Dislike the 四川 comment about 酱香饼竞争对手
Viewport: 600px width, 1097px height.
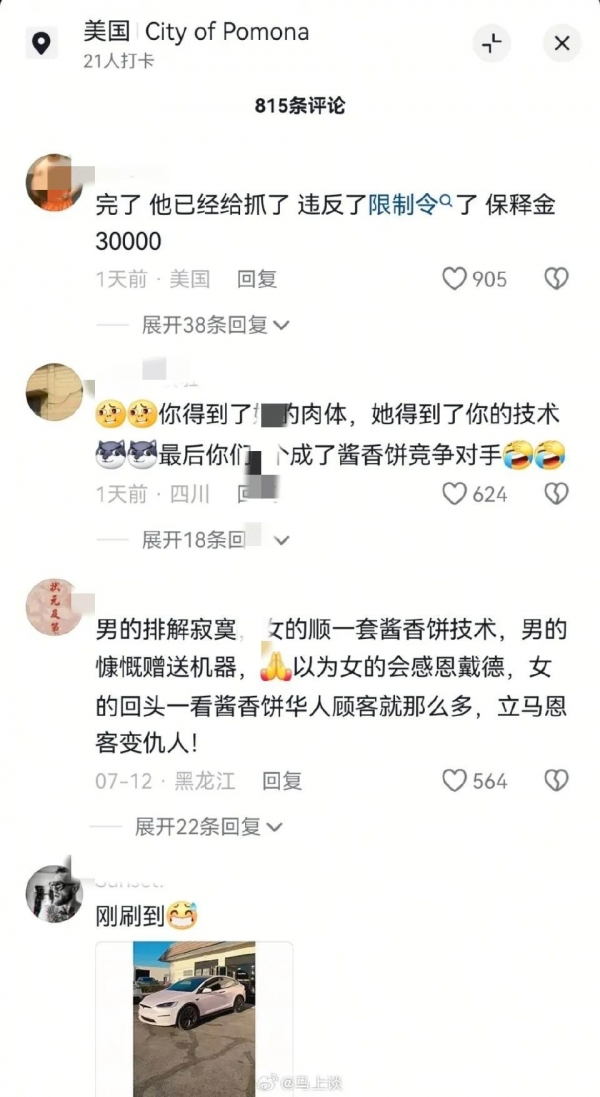556,493
